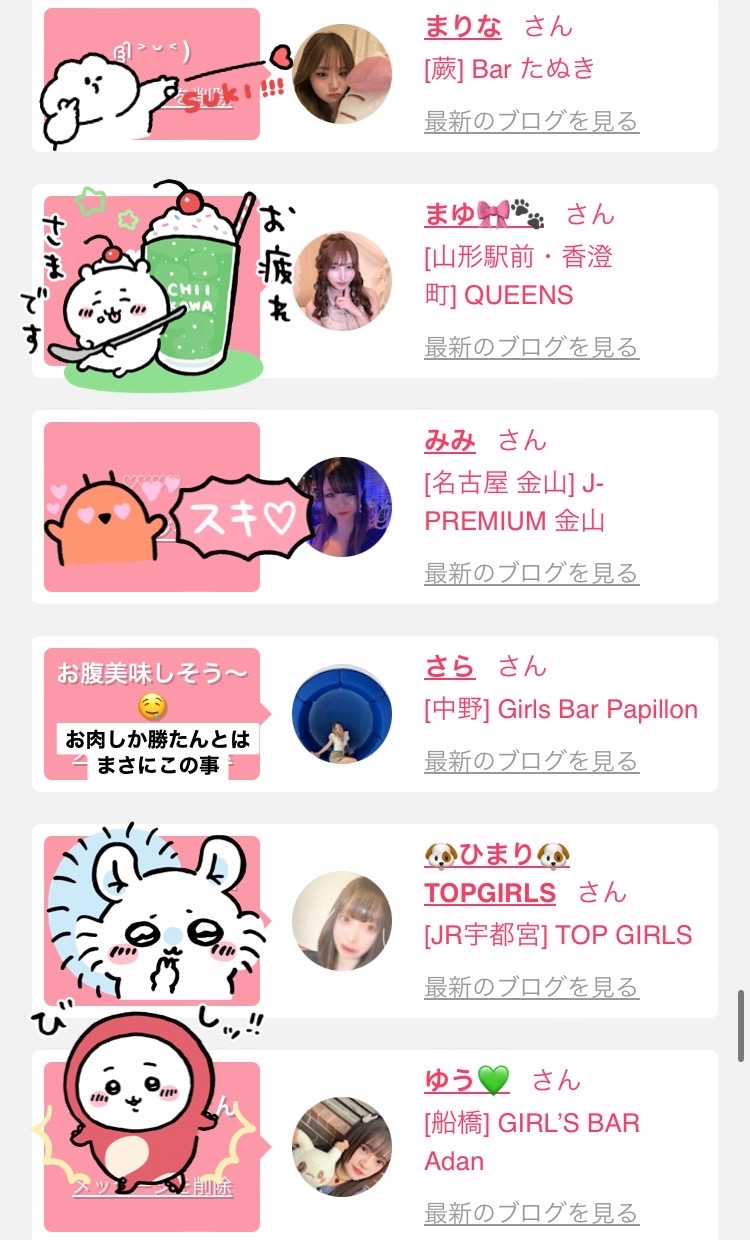View latest blog of みみ
The image size is (750, 1240).
[x=531, y=574]
